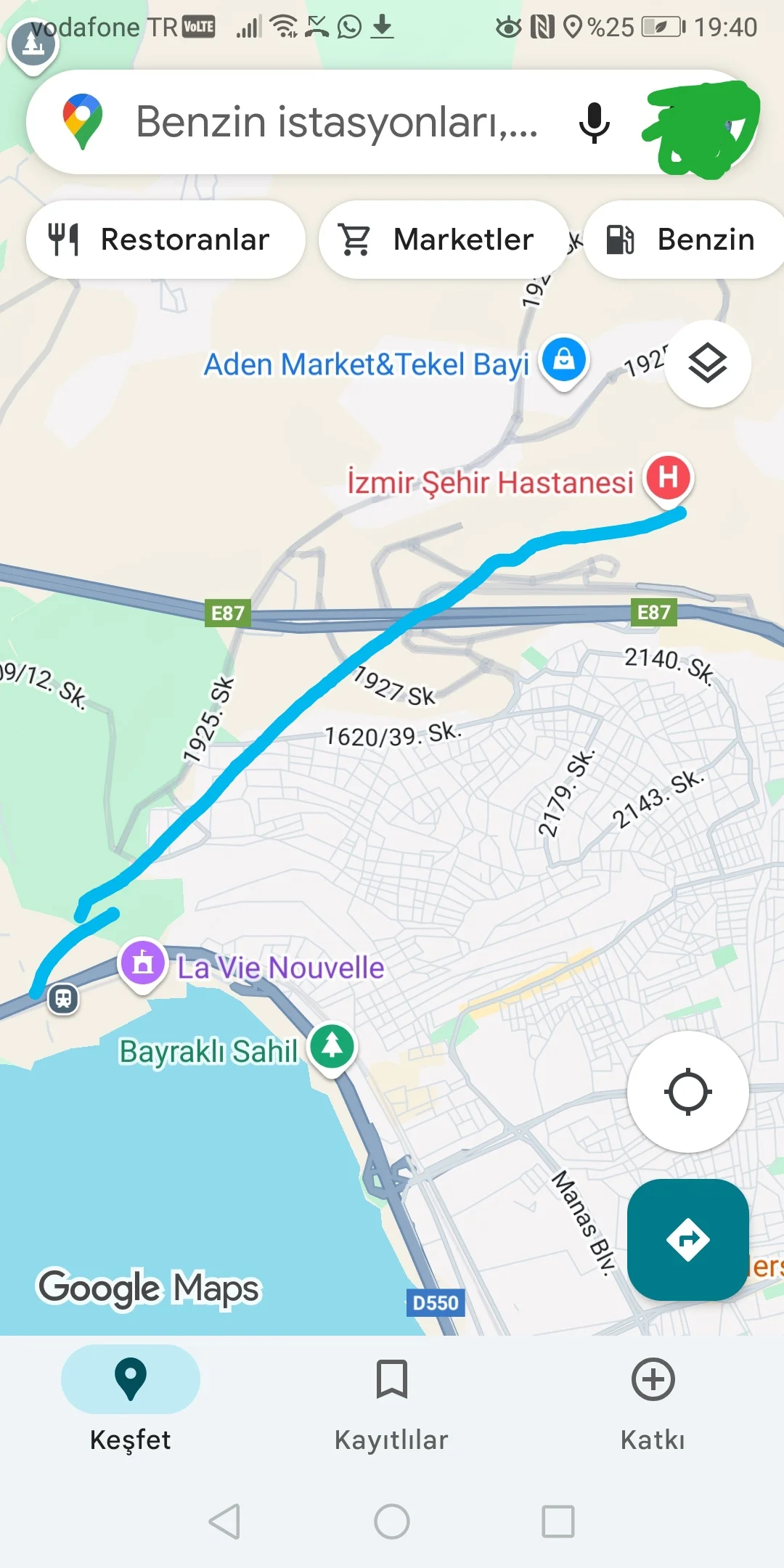Image resolution: width=784 pixels, height=1568 pixels.
Task: Go back using system navigation
Action: click(224, 1521)
